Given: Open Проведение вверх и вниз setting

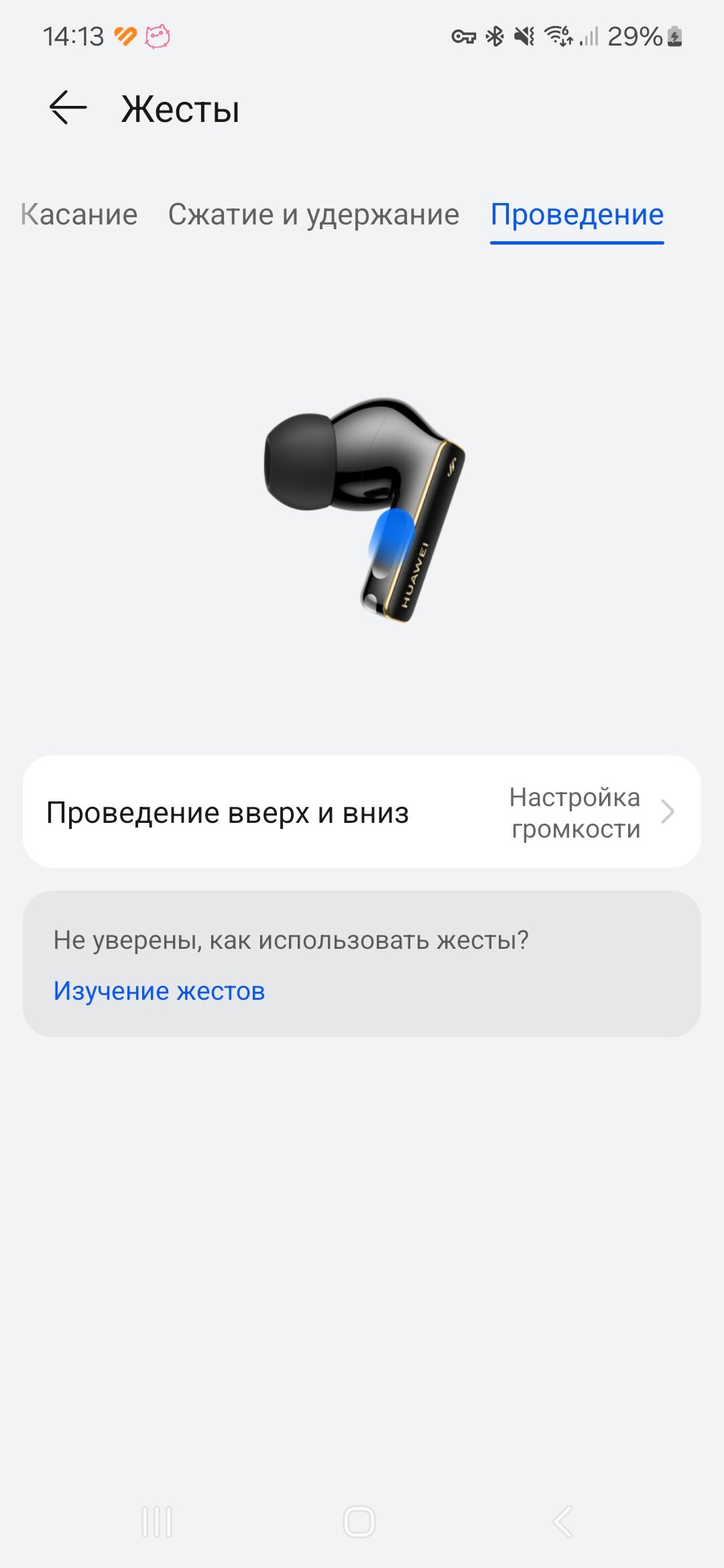Looking at the screenshot, I should (x=362, y=812).
